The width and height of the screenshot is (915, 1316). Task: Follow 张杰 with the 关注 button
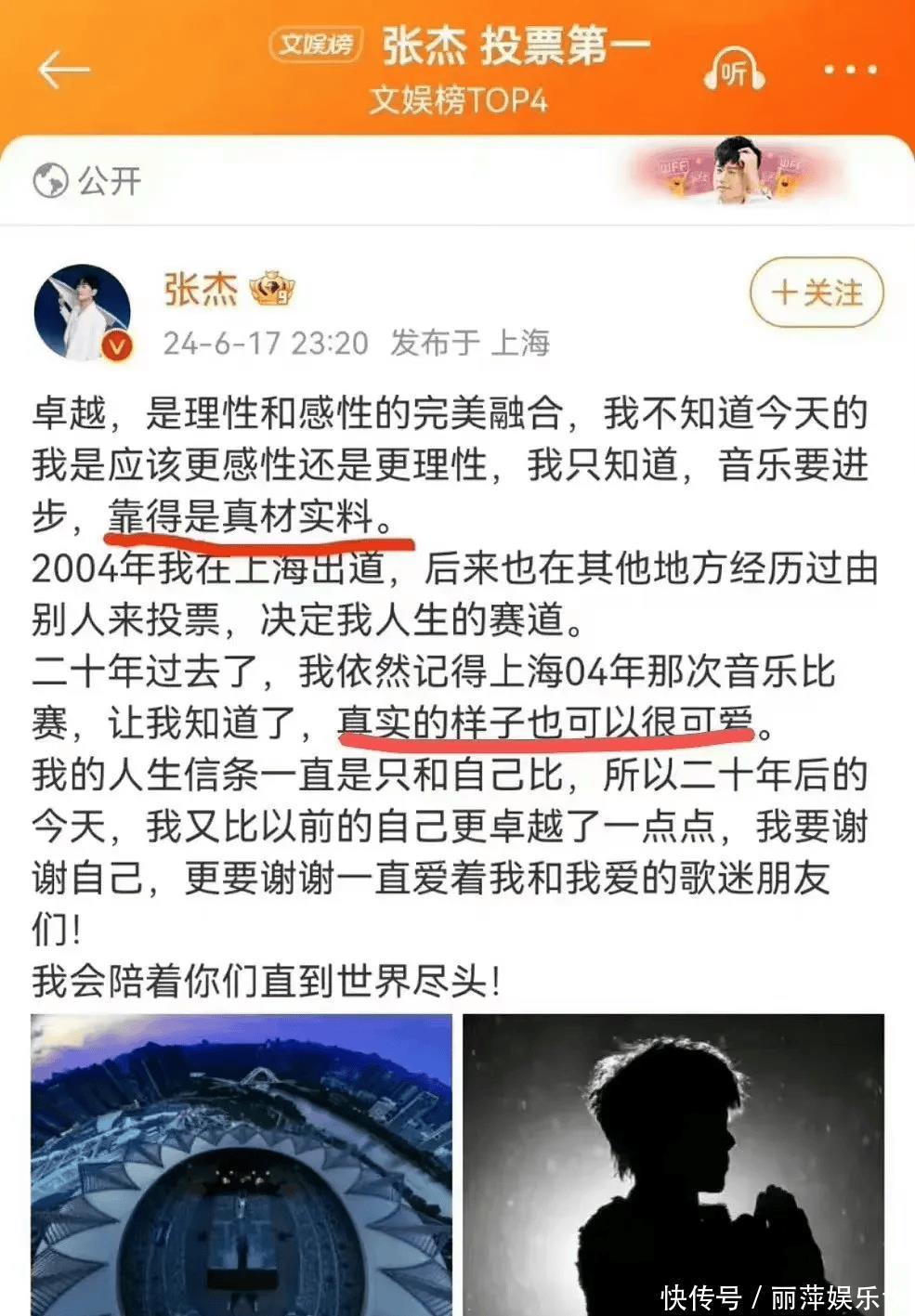tap(817, 293)
